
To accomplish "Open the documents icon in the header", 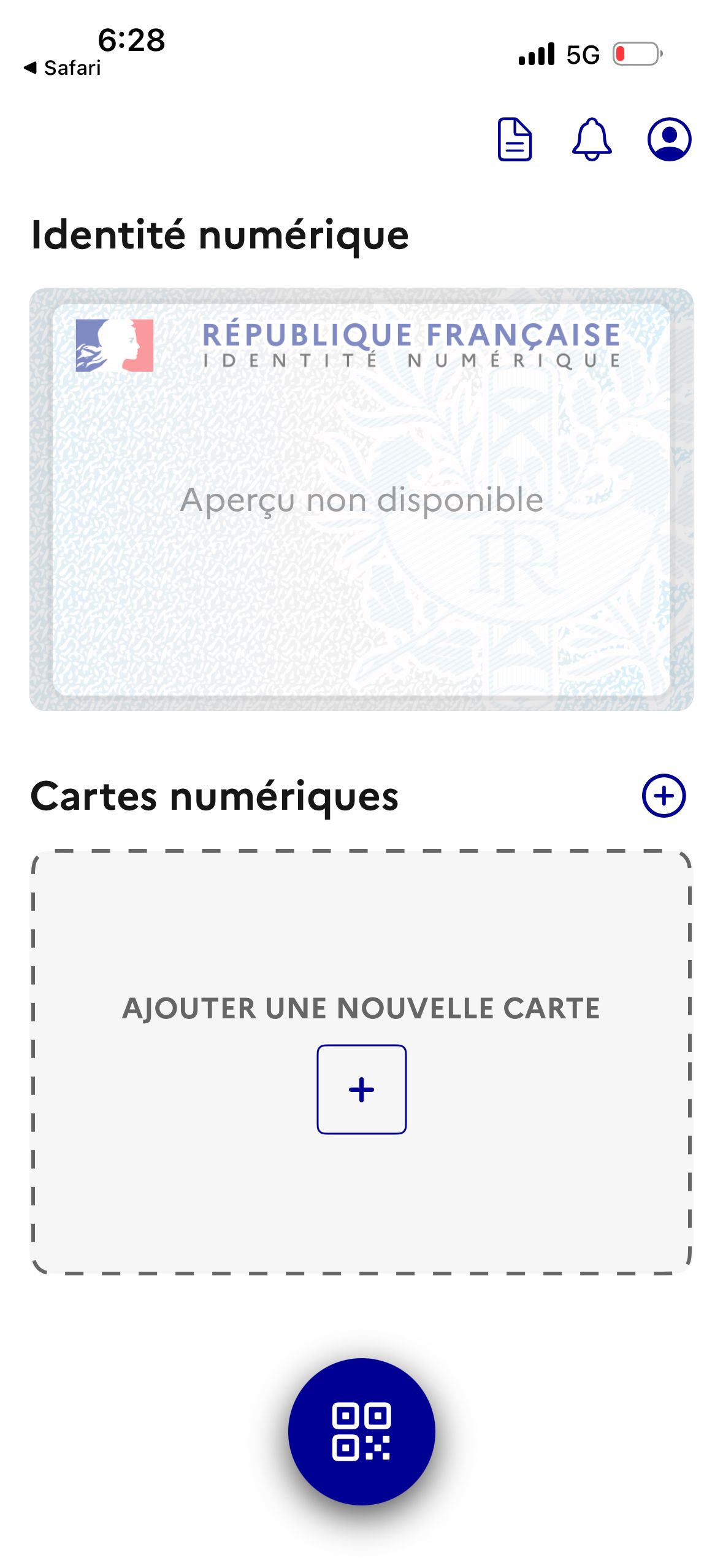I will (x=514, y=139).
